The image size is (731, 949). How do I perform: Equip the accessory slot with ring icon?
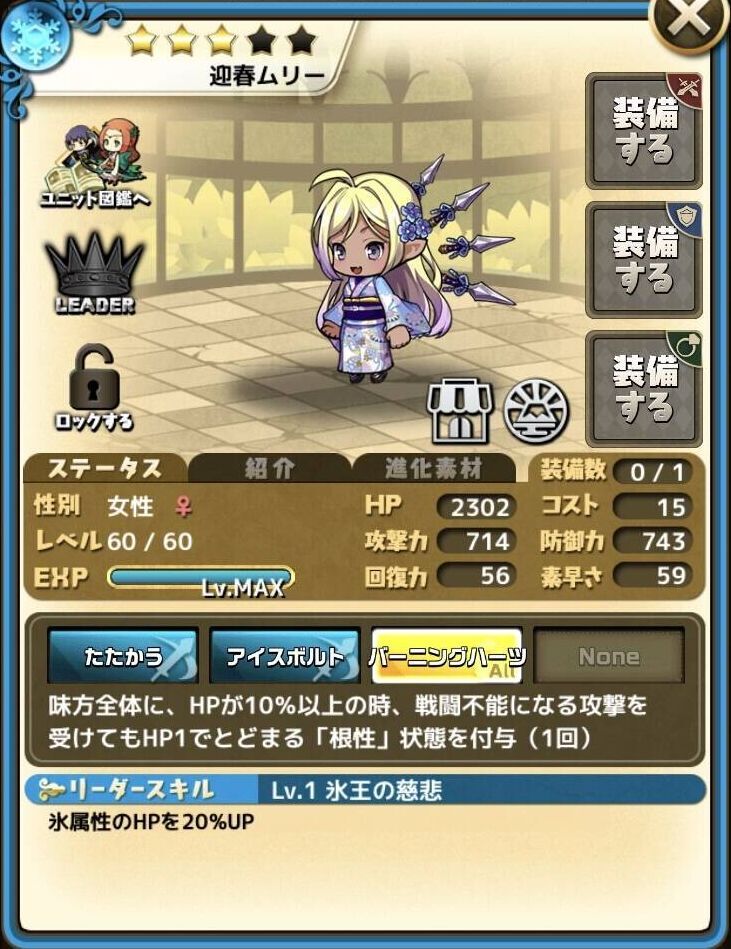coord(644,388)
